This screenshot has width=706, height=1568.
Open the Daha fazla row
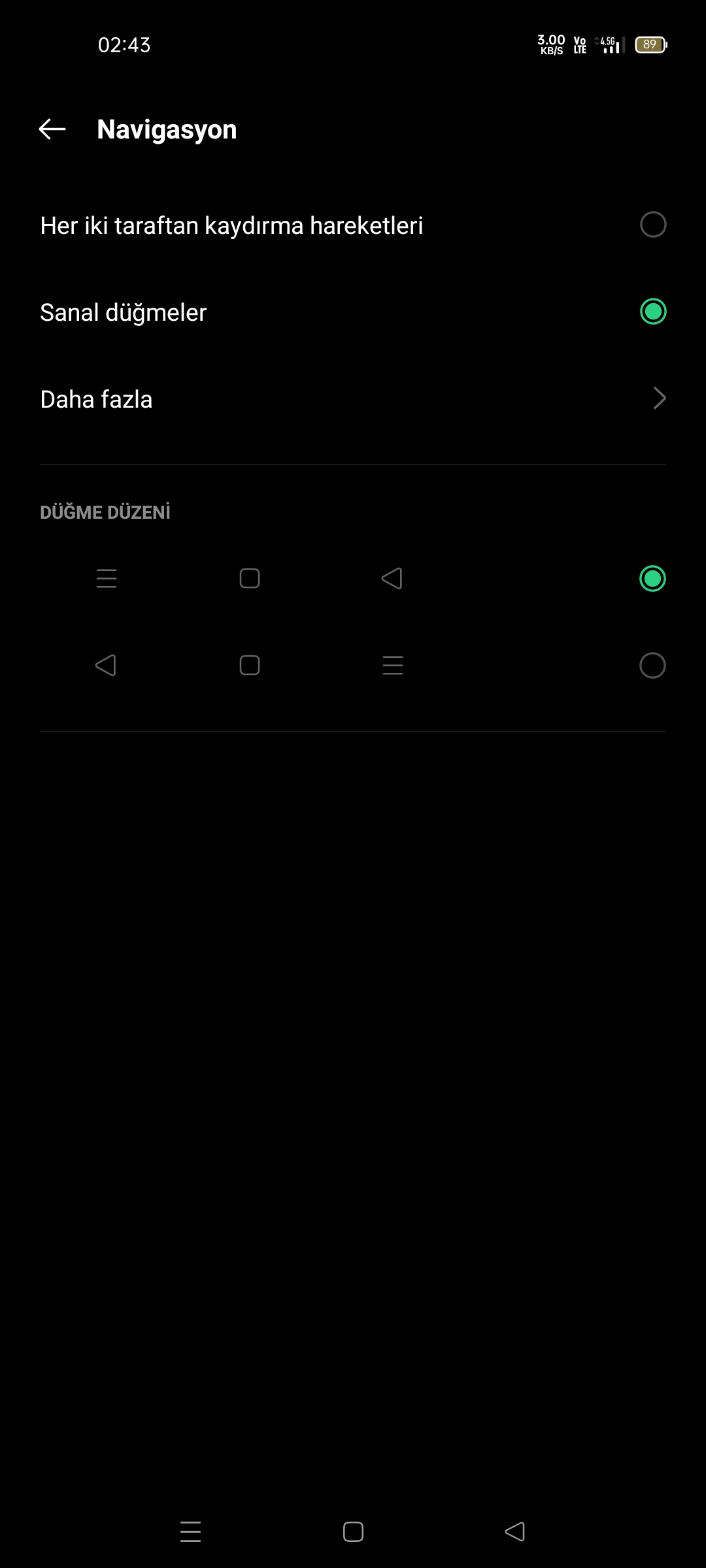[x=353, y=399]
